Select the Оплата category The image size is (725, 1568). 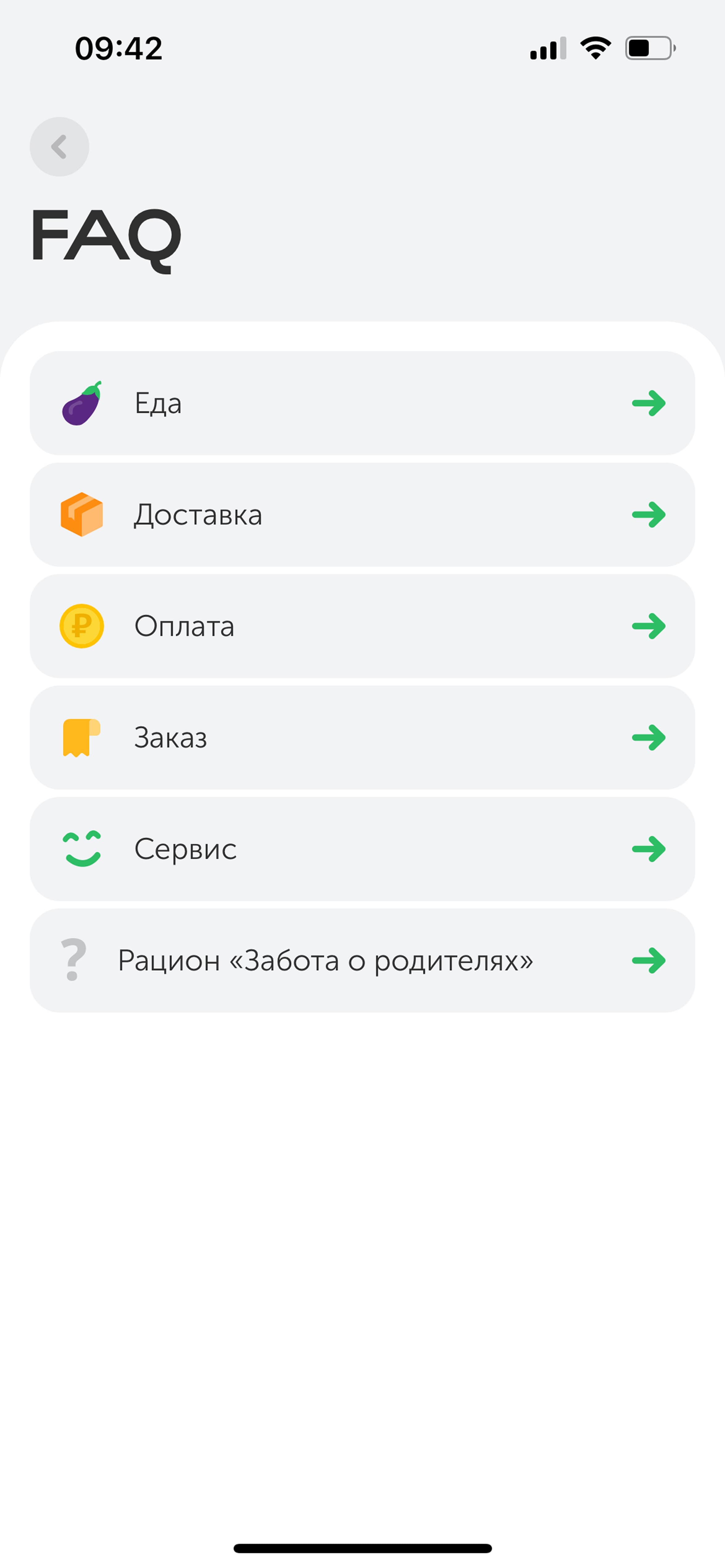[x=362, y=626]
